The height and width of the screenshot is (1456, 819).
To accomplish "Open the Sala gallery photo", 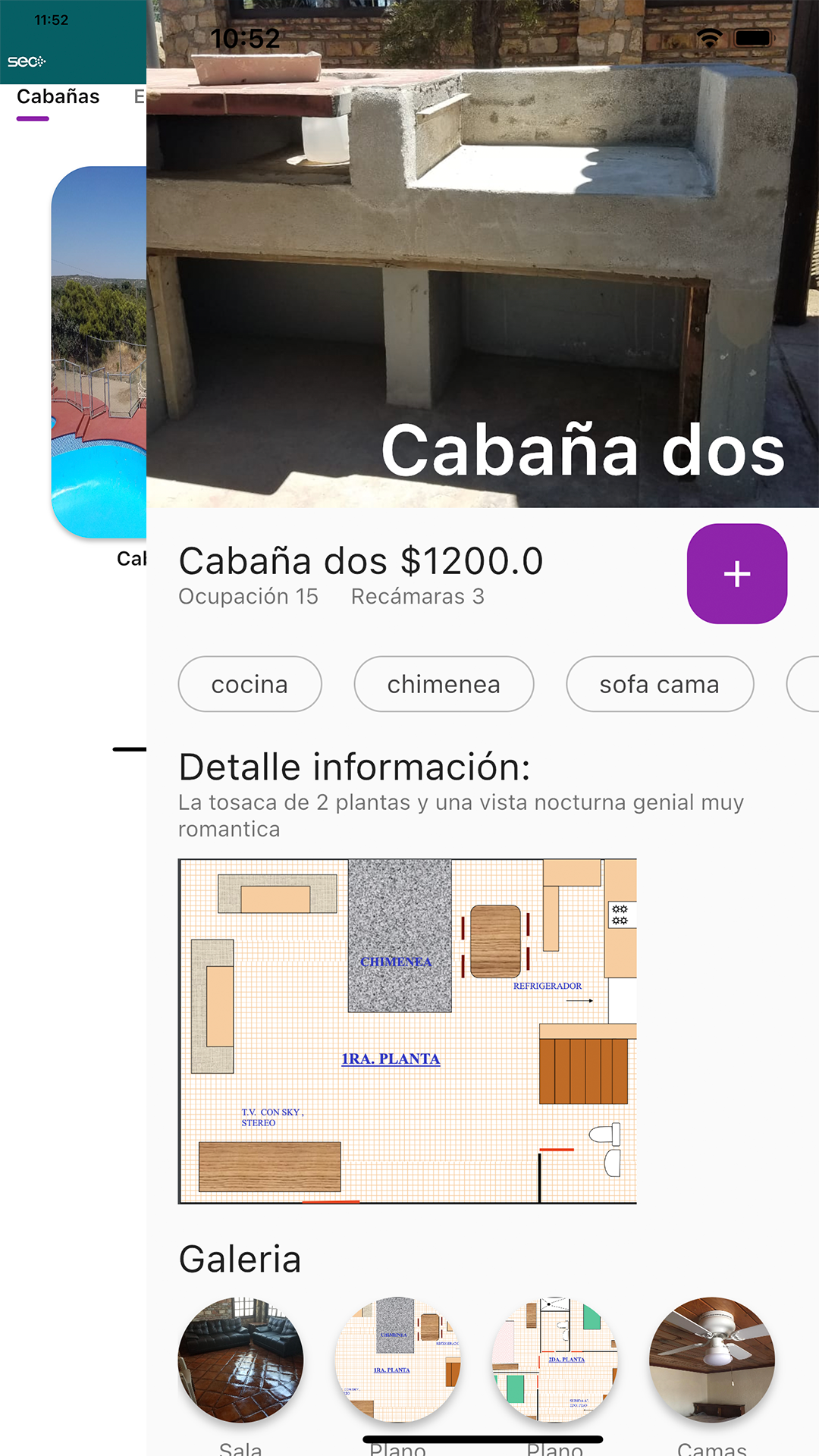I will 240,1360.
